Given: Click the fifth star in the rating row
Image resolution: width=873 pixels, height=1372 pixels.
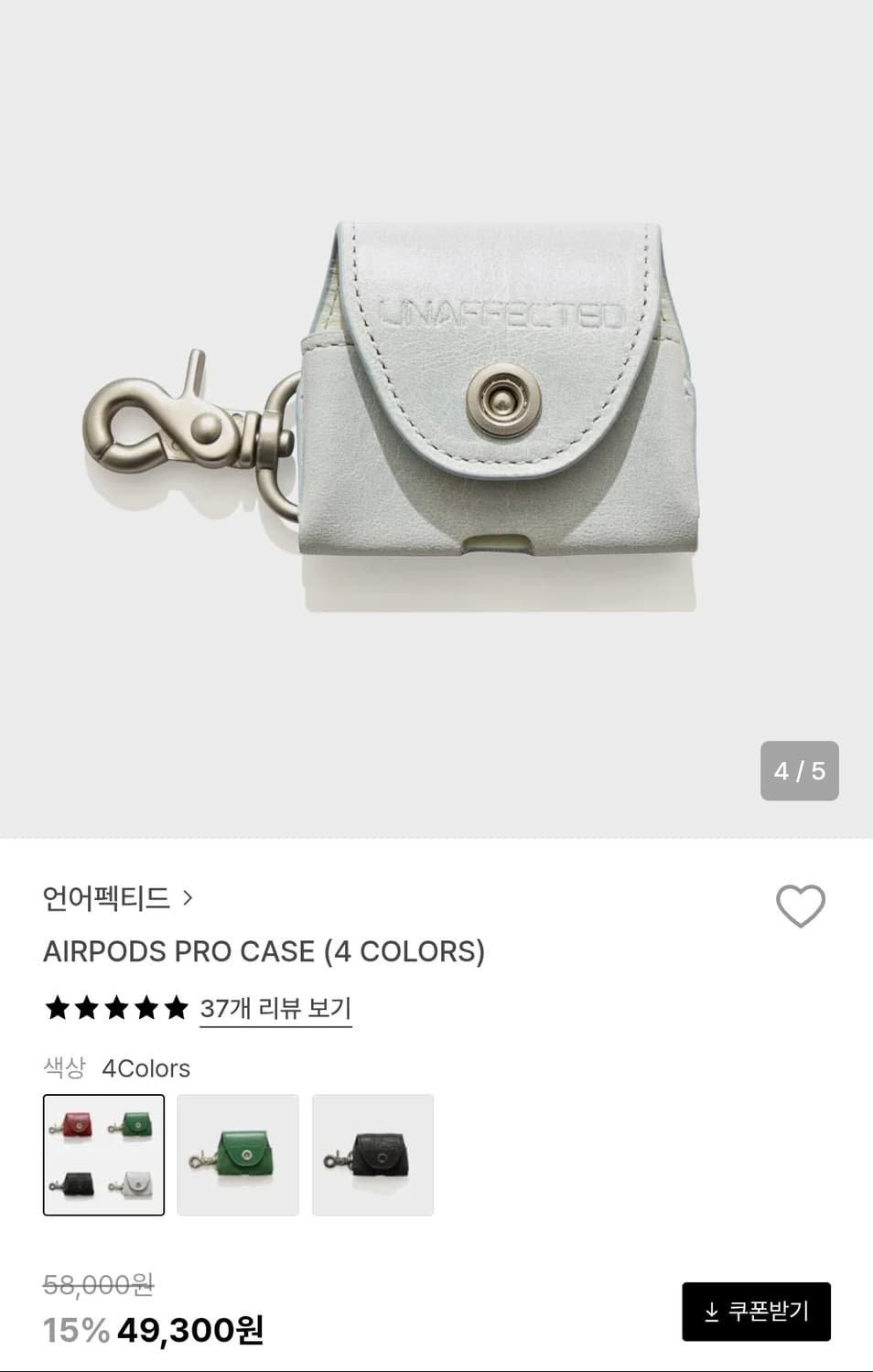Looking at the screenshot, I should [175, 1007].
